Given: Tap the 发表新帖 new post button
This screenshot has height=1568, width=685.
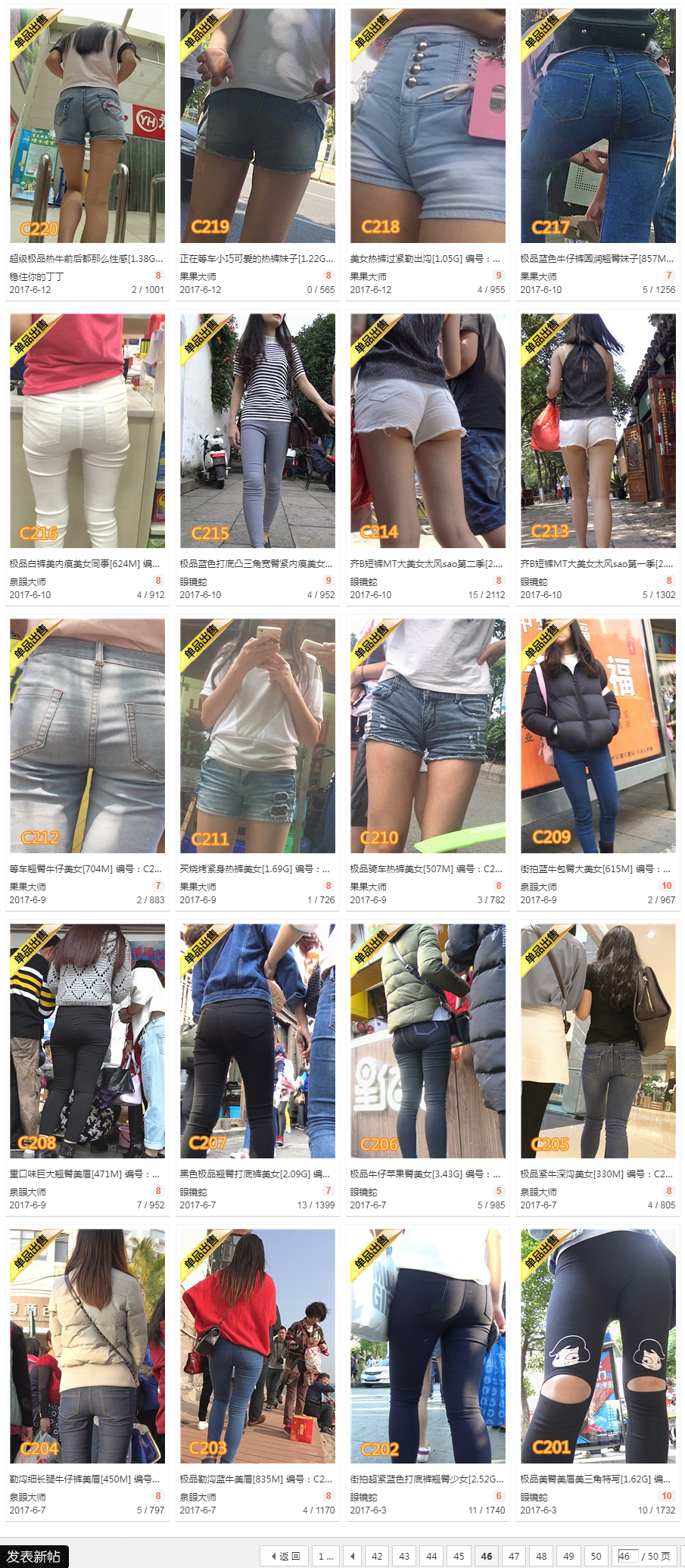Looking at the screenshot, I should (34, 1557).
